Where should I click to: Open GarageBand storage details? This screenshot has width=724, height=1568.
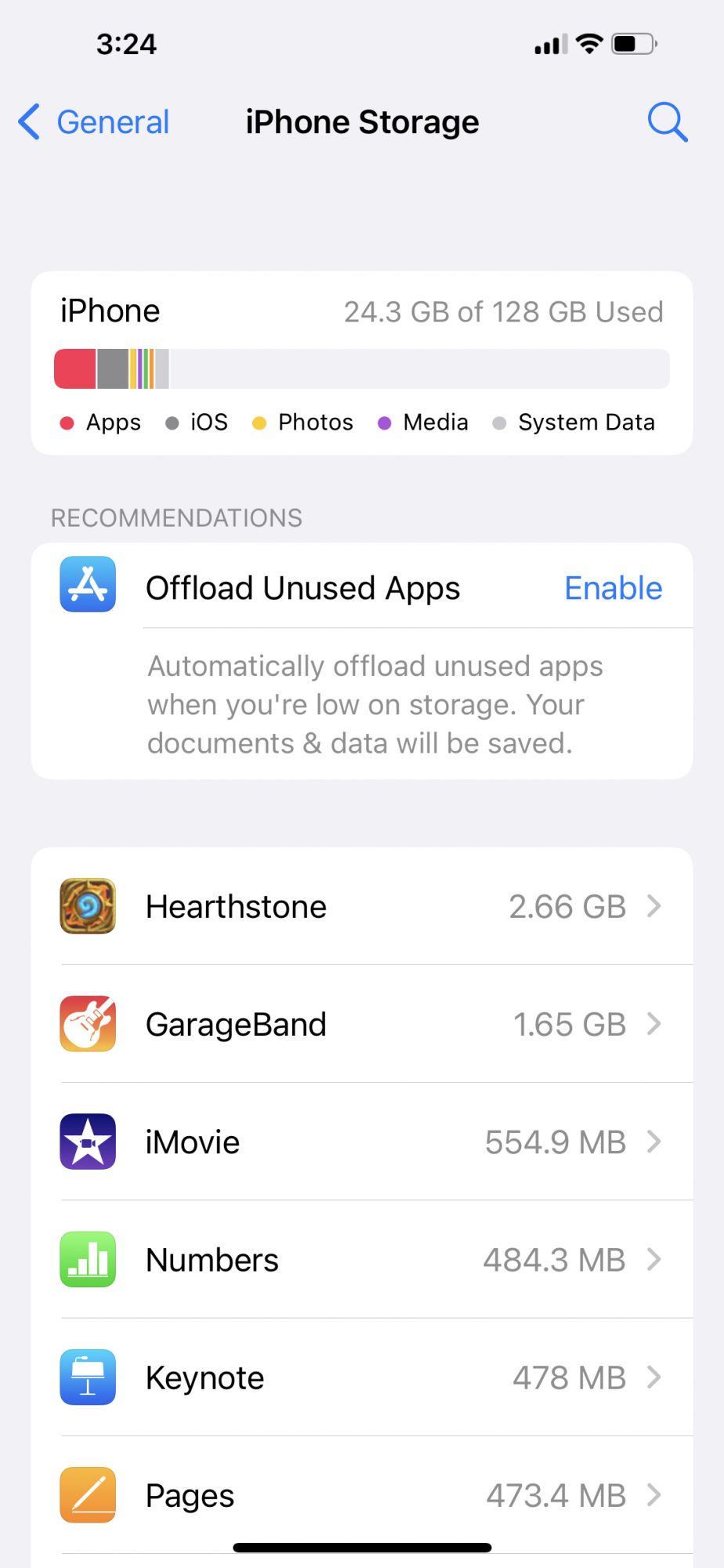pyautogui.click(x=362, y=1024)
